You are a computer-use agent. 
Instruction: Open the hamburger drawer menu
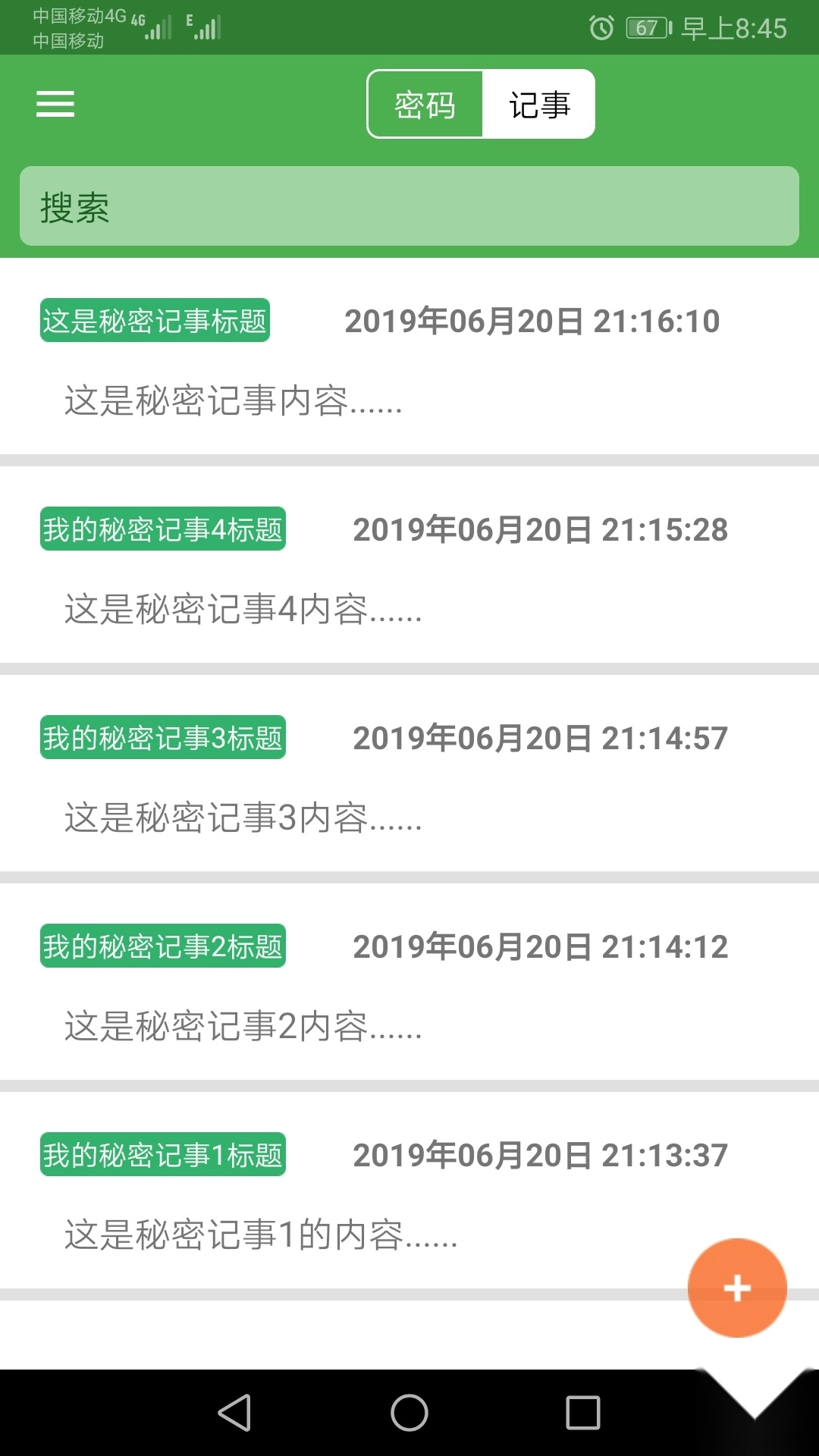(55, 104)
